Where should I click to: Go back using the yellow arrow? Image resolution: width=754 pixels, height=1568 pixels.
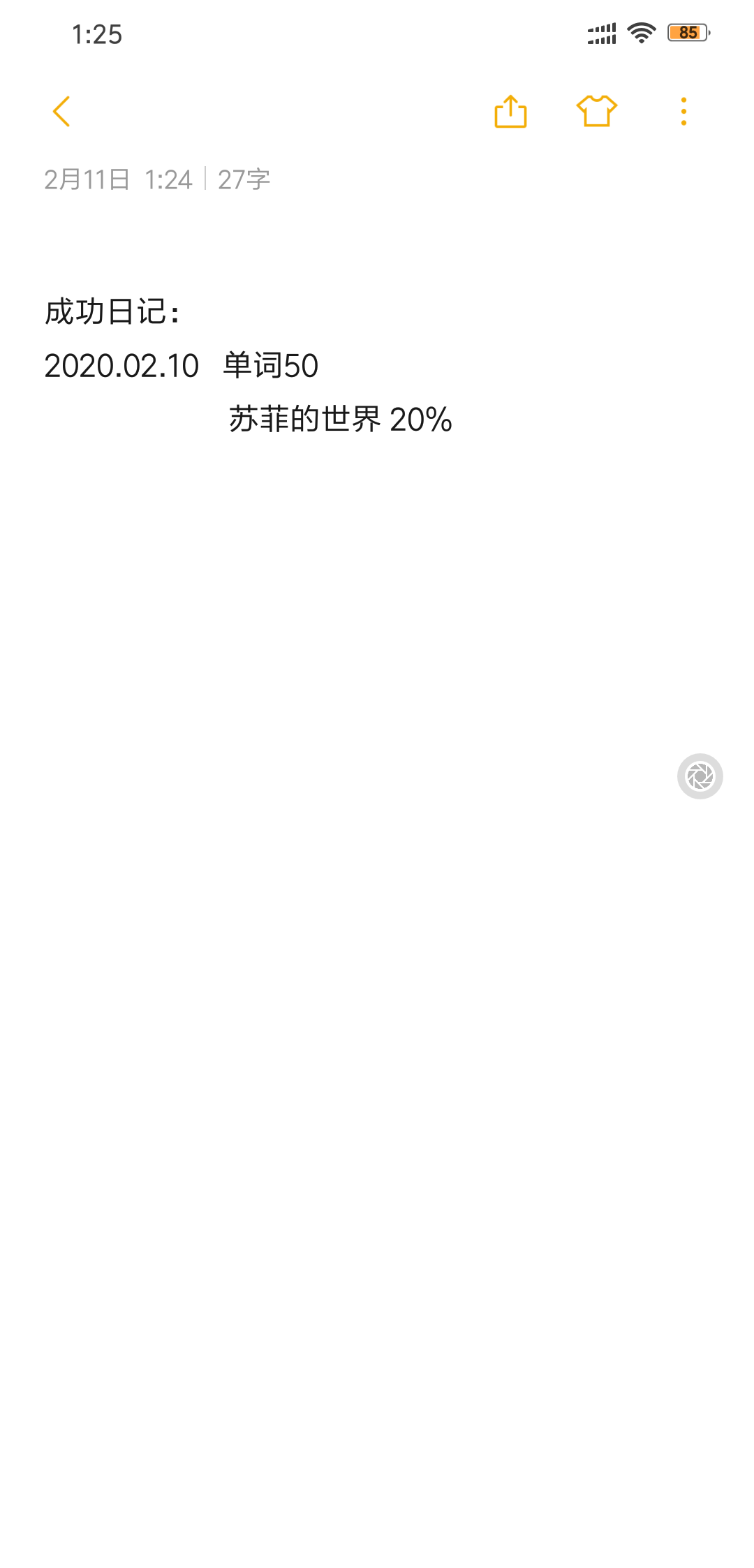61,112
